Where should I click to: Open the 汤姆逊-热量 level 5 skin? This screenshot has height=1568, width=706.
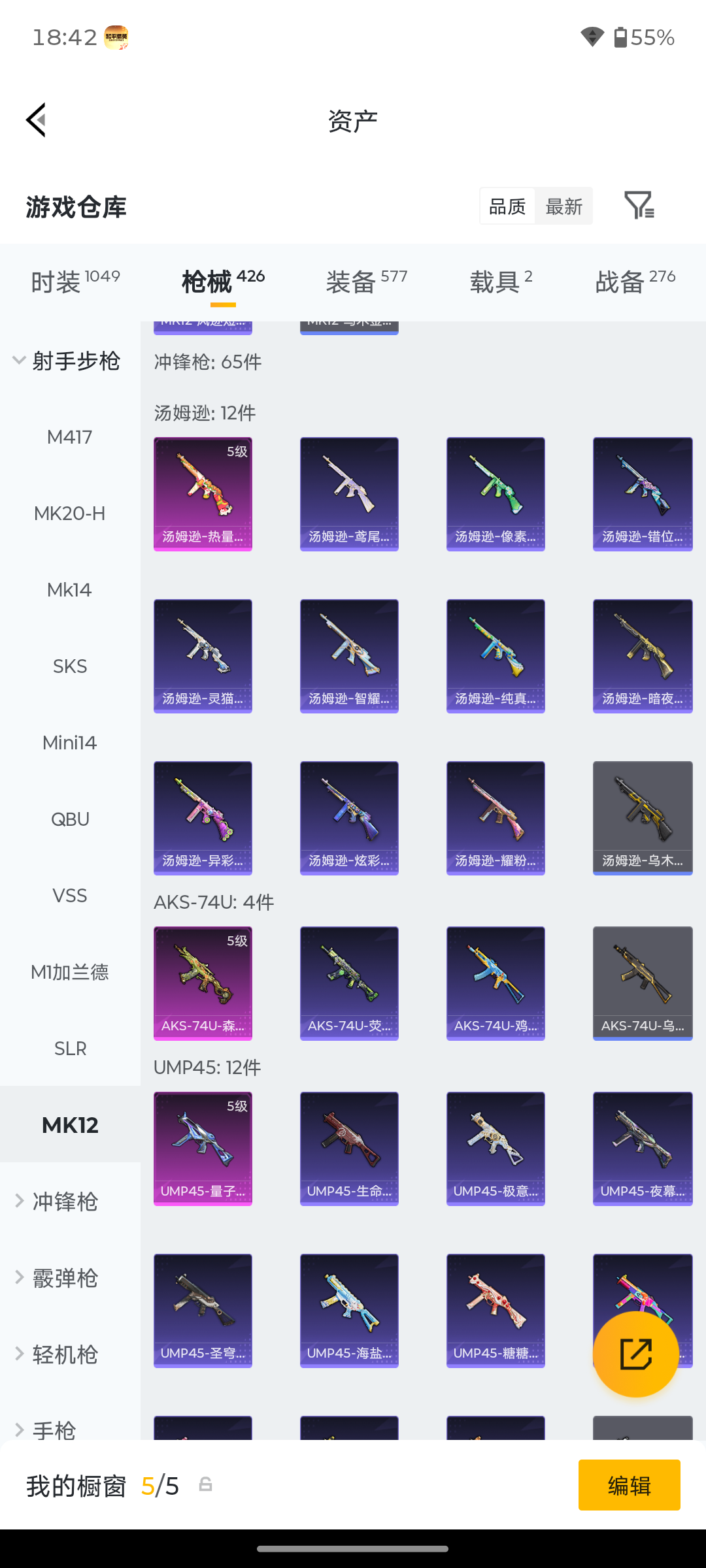(x=203, y=494)
